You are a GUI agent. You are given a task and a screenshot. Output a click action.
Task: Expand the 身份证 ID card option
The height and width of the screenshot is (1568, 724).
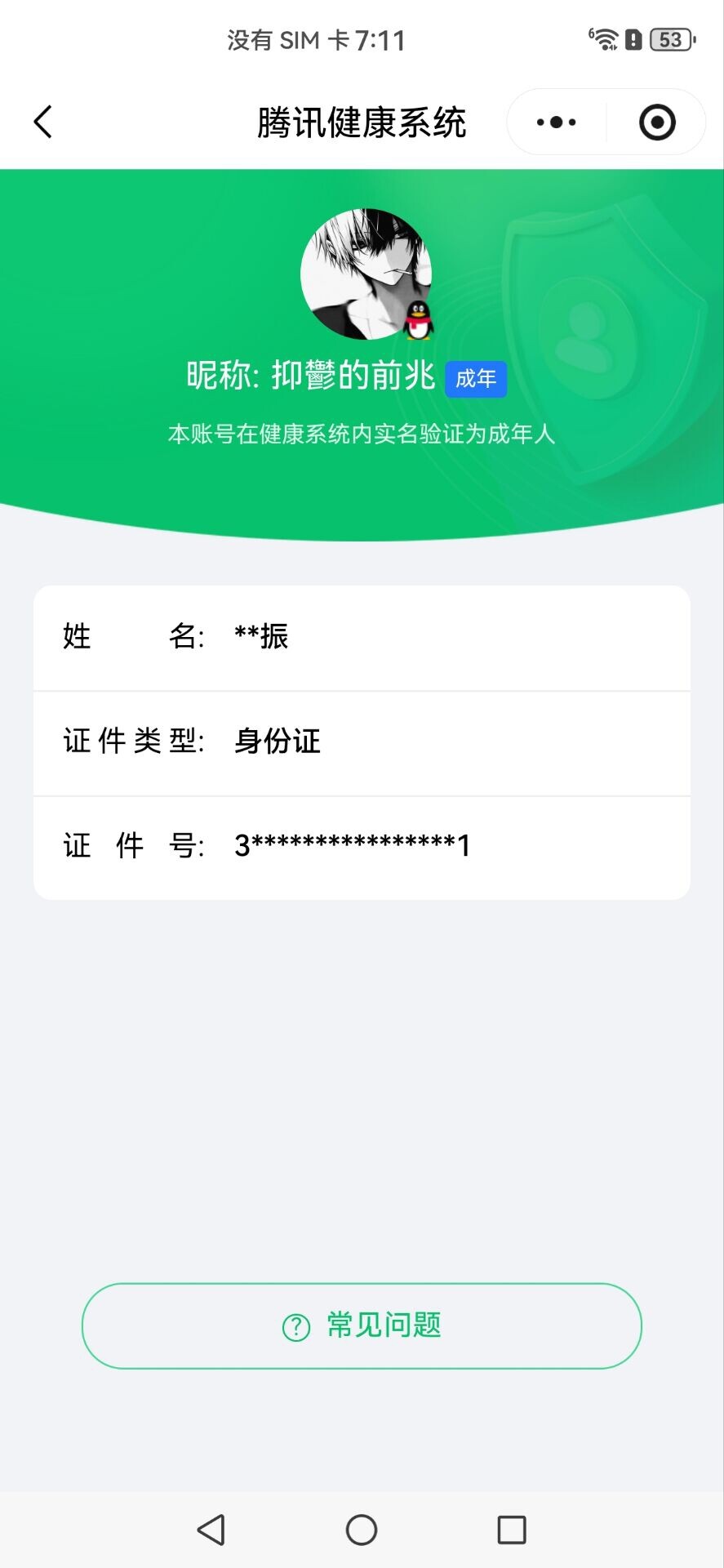pyautogui.click(x=277, y=742)
